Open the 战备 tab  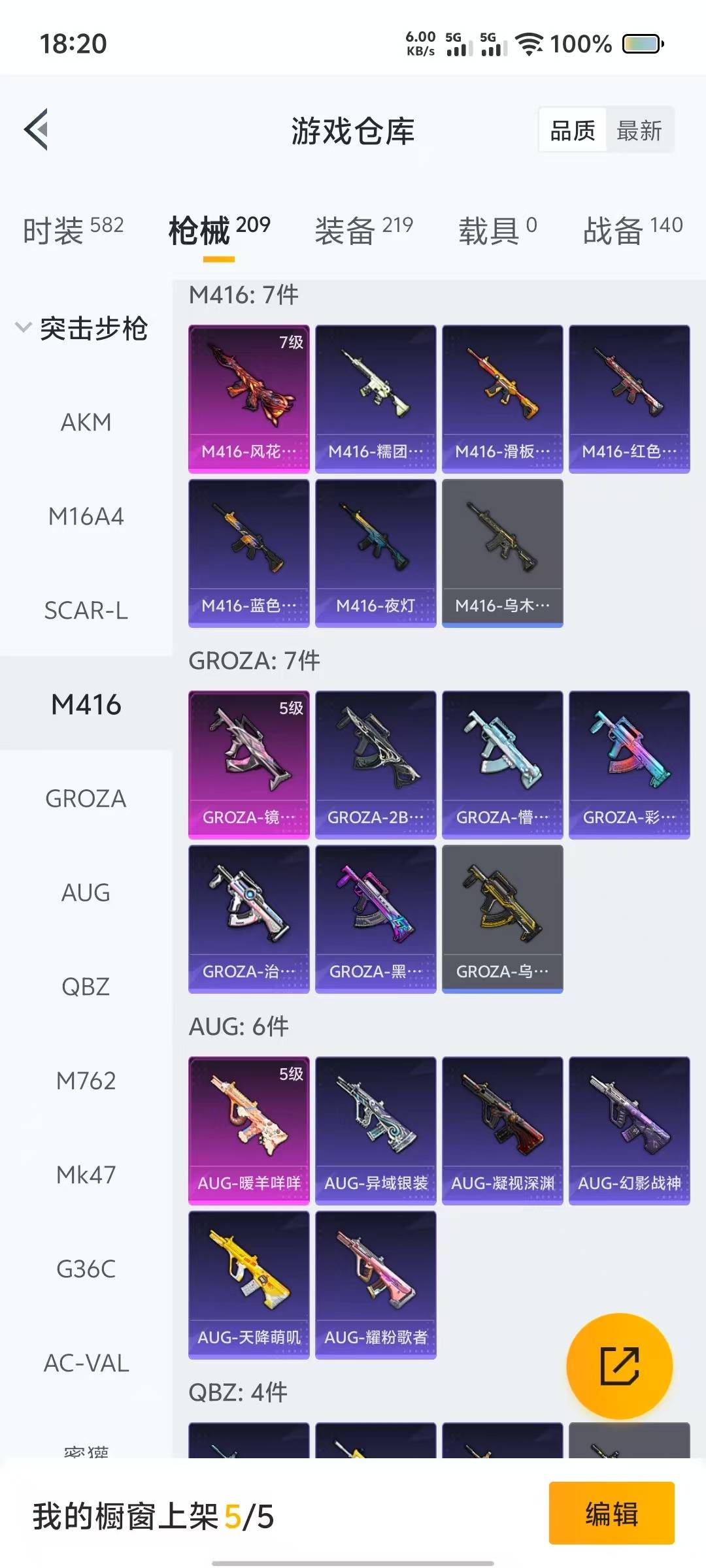[x=633, y=229]
